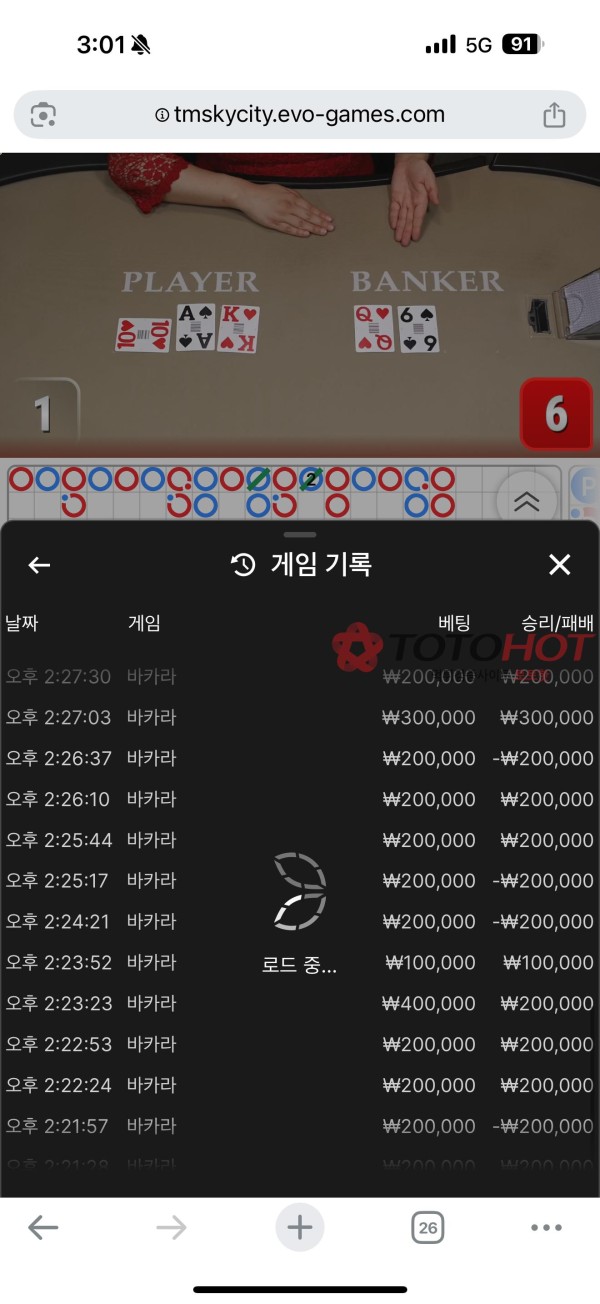Open a new browser tab

[x=300, y=1227]
